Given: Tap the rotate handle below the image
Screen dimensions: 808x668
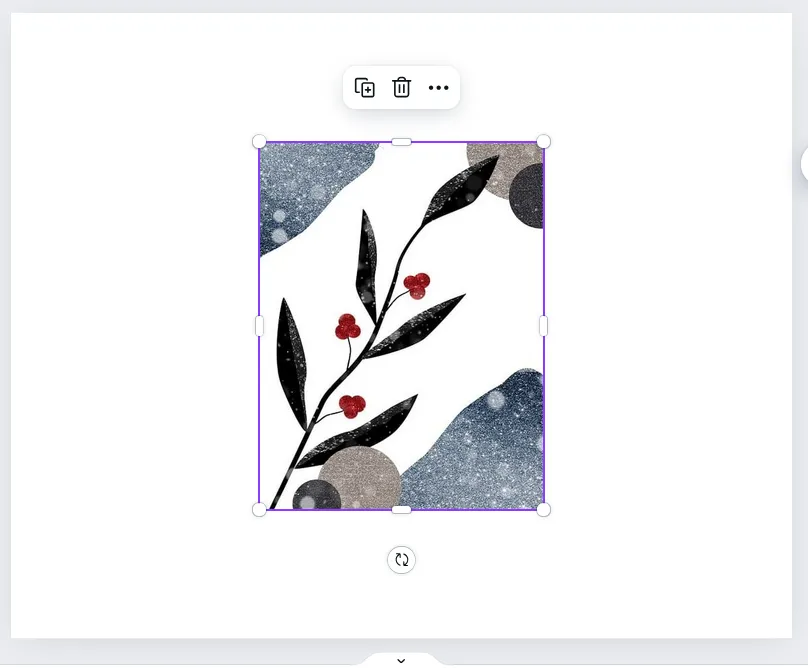Looking at the screenshot, I should (x=401, y=560).
